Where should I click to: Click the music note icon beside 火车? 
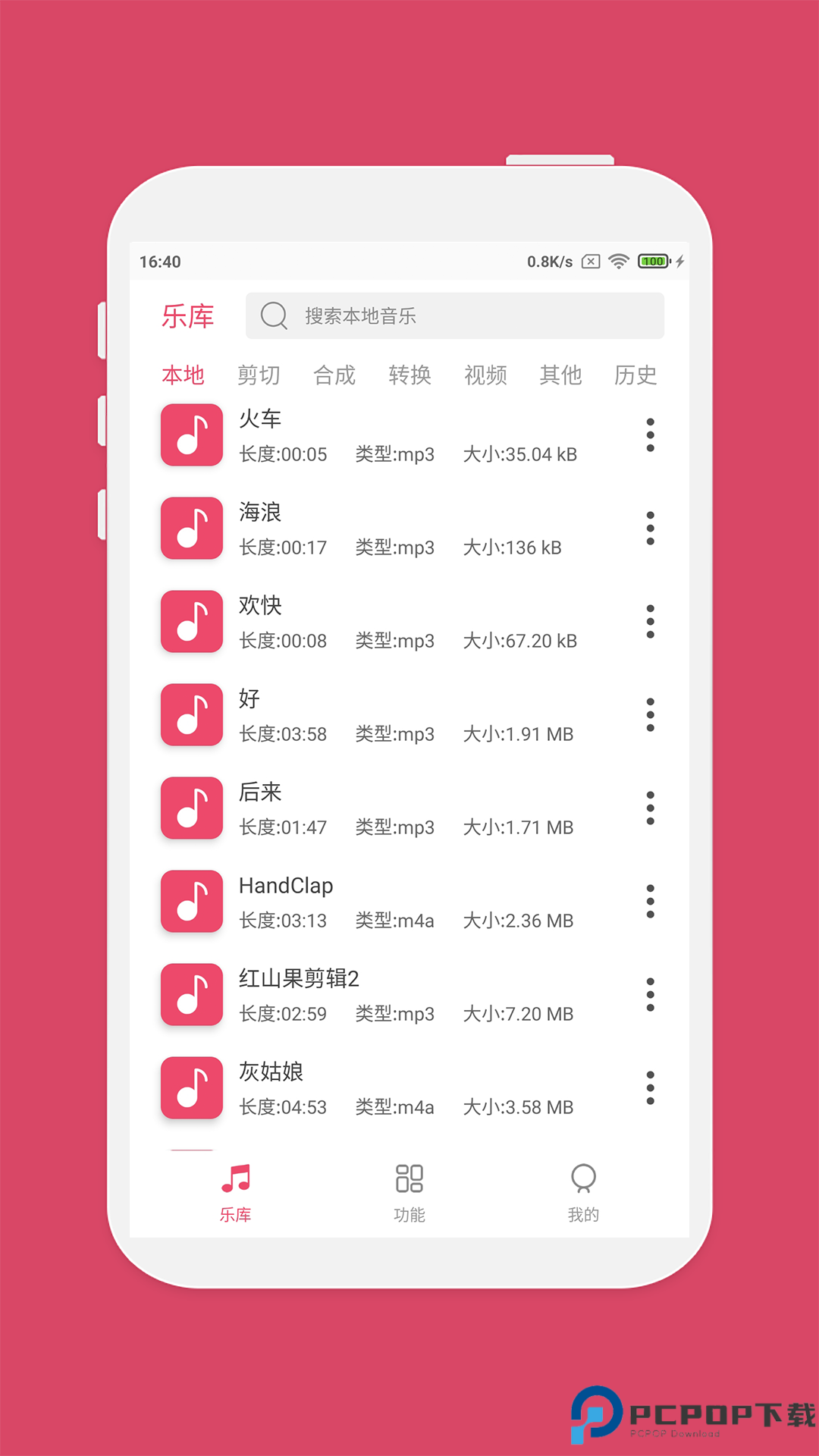tap(190, 435)
